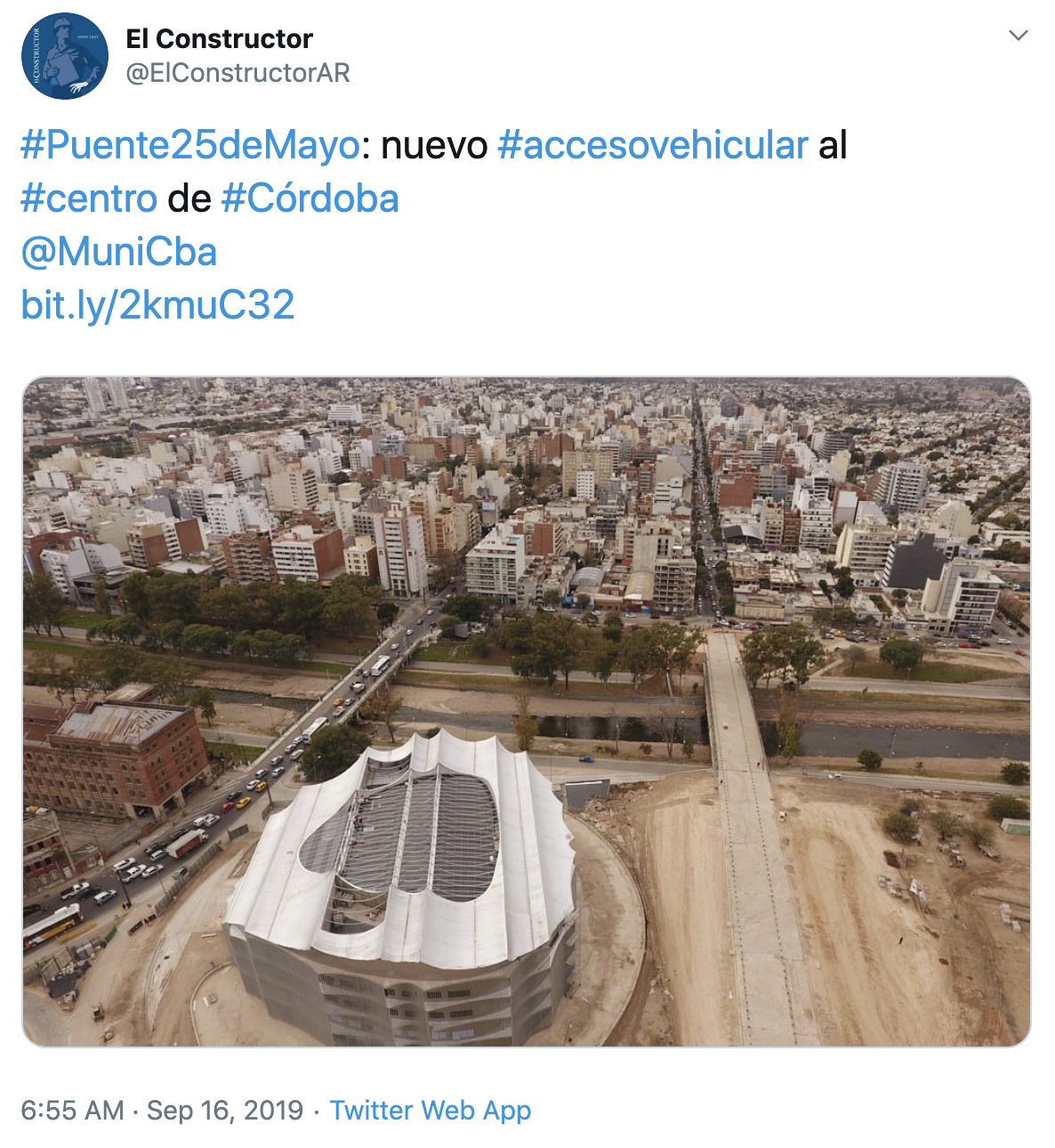This screenshot has width=1055, height=1148.
Task: Open the #Córdoba hashtag
Action: tap(310, 198)
